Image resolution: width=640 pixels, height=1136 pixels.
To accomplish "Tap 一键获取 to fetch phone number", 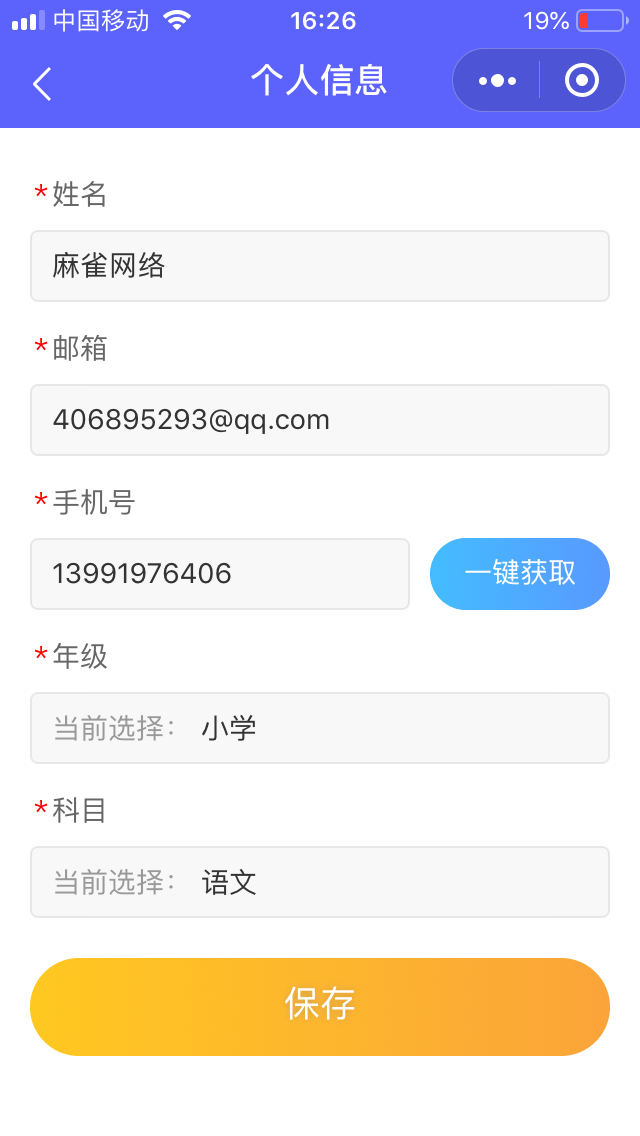I will (x=520, y=574).
